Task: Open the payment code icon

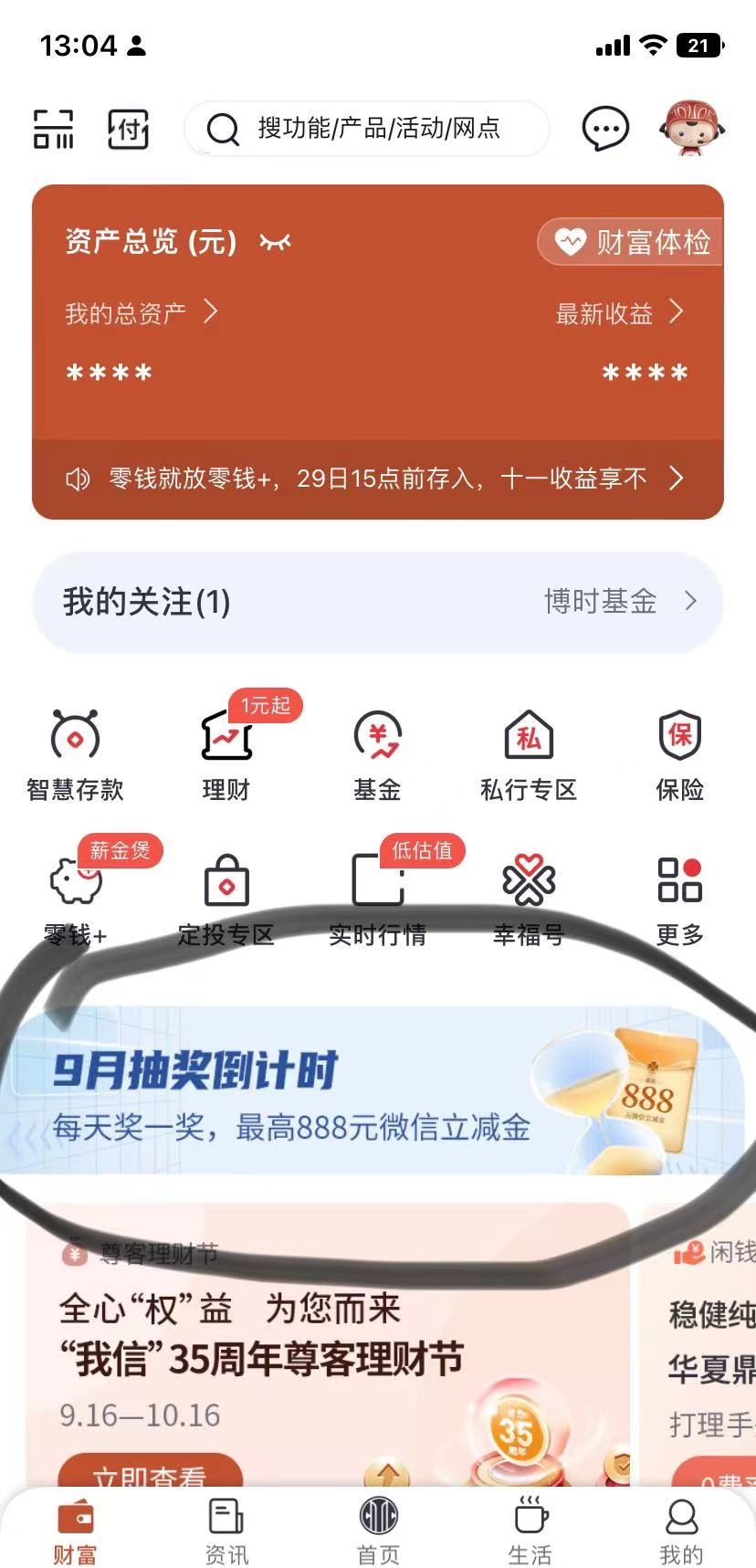Action: 128,129
